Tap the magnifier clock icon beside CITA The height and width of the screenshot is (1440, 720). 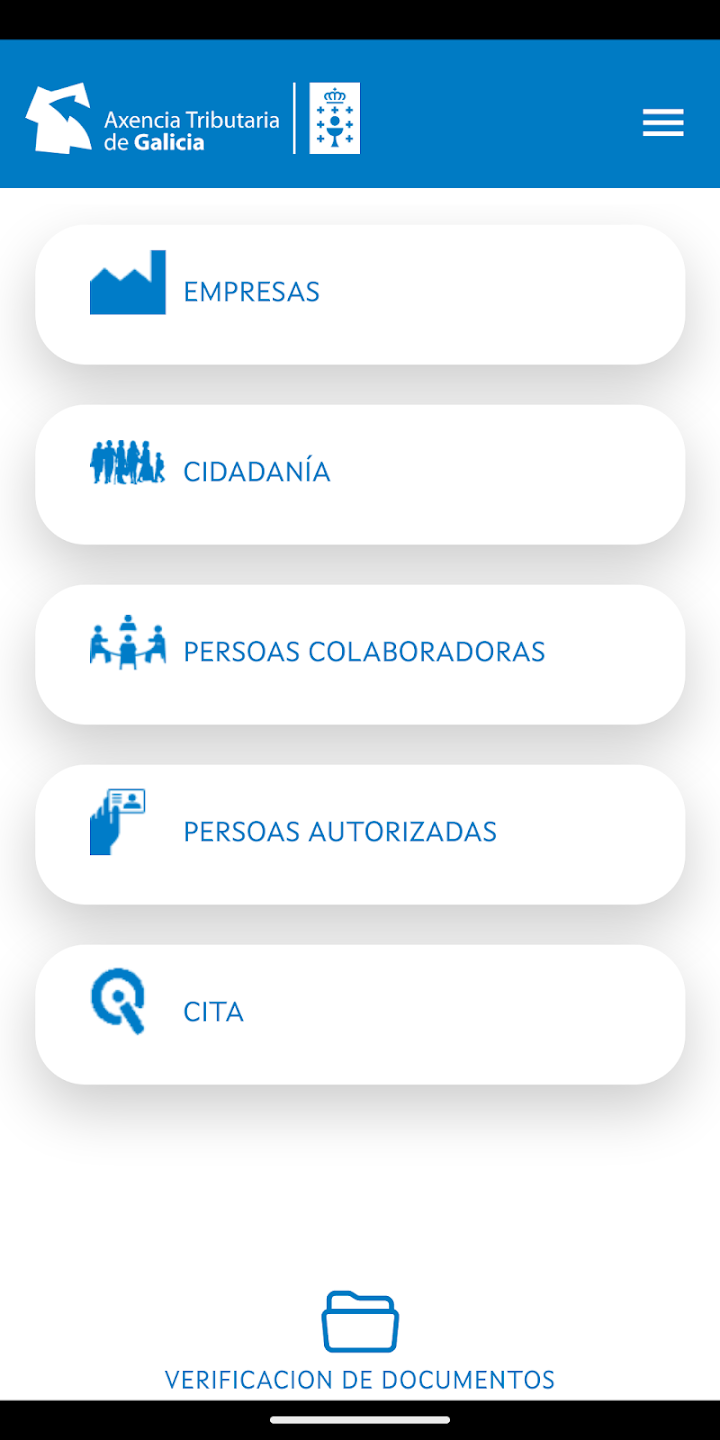(120, 1000)
